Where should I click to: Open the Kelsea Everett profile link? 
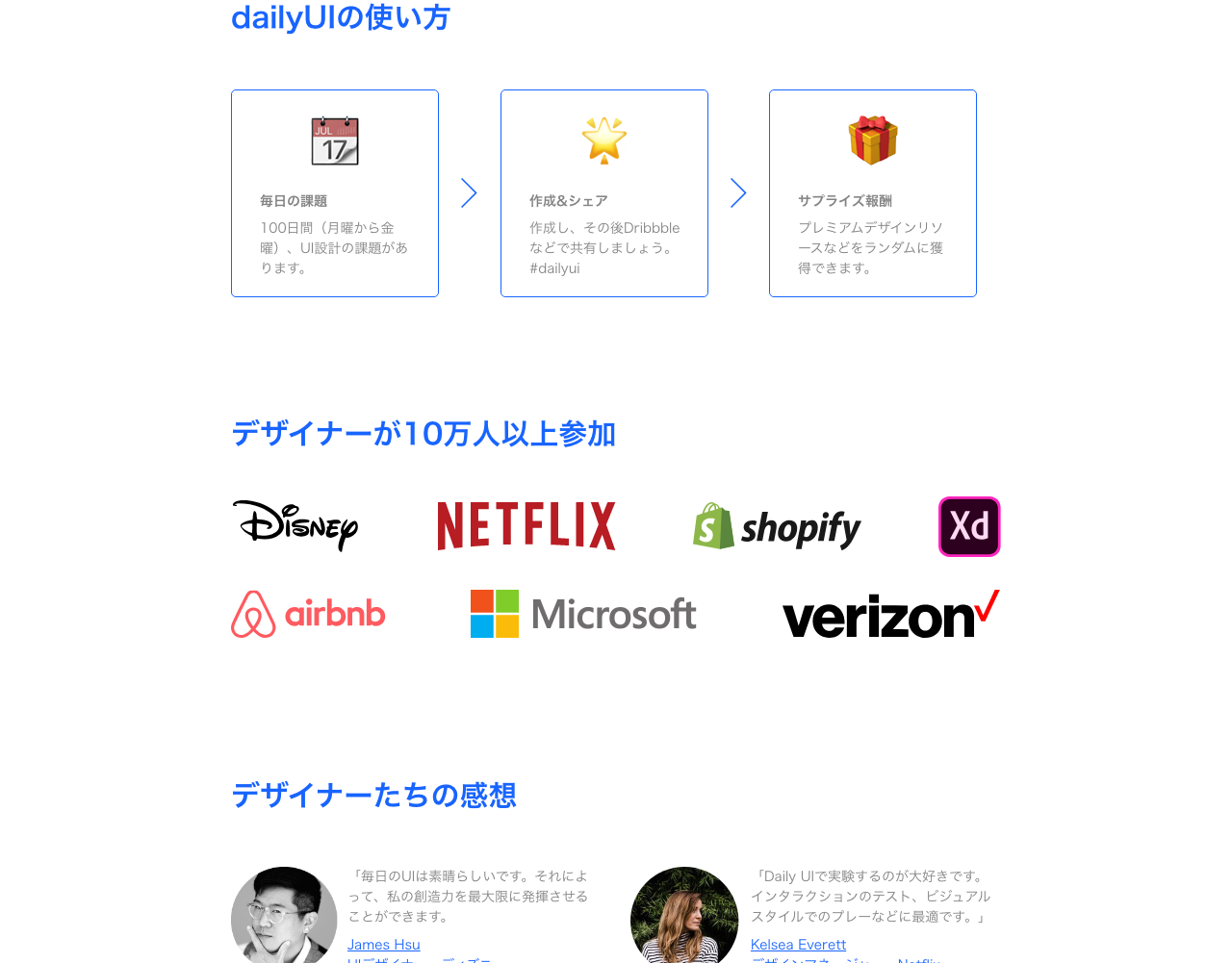tap(798, 945)
